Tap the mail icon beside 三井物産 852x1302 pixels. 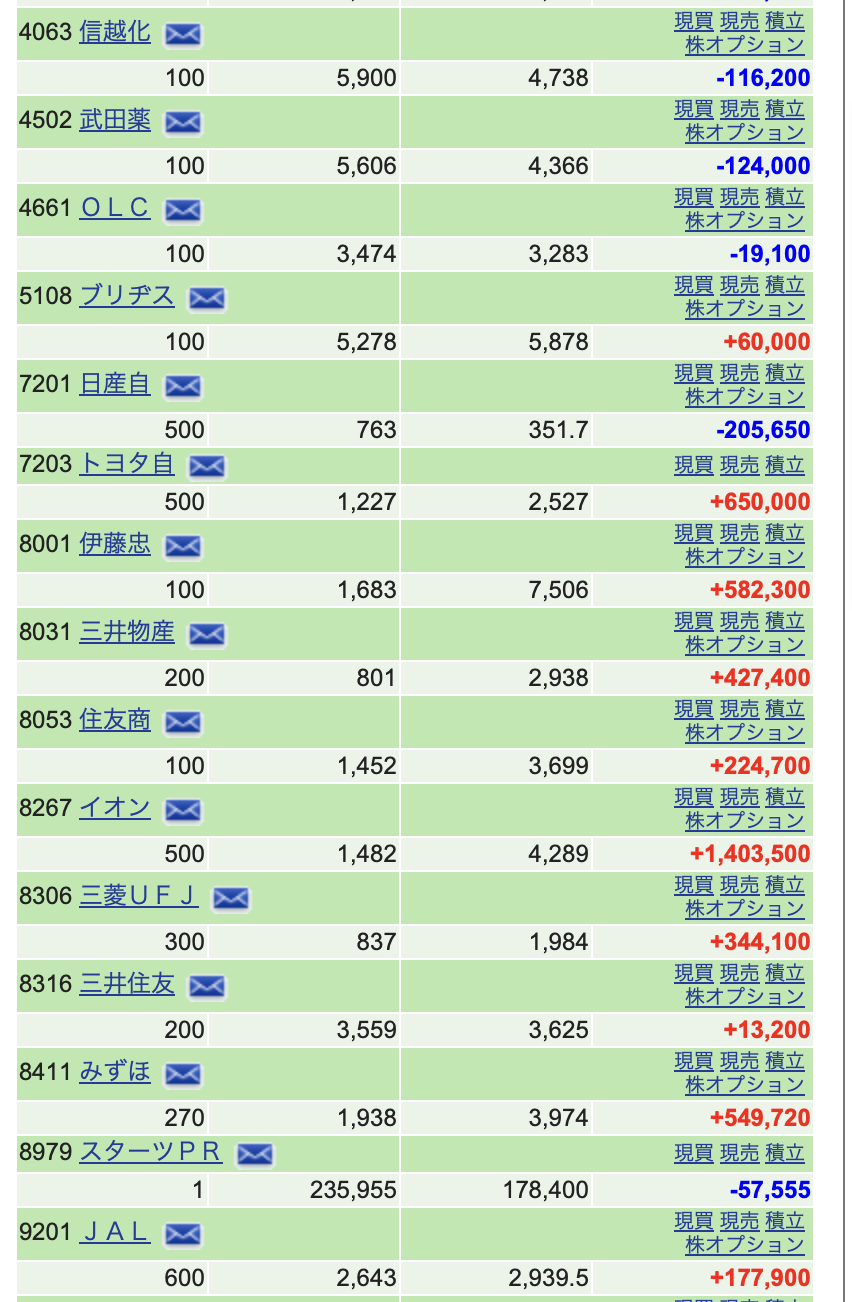tap(207, 634)
